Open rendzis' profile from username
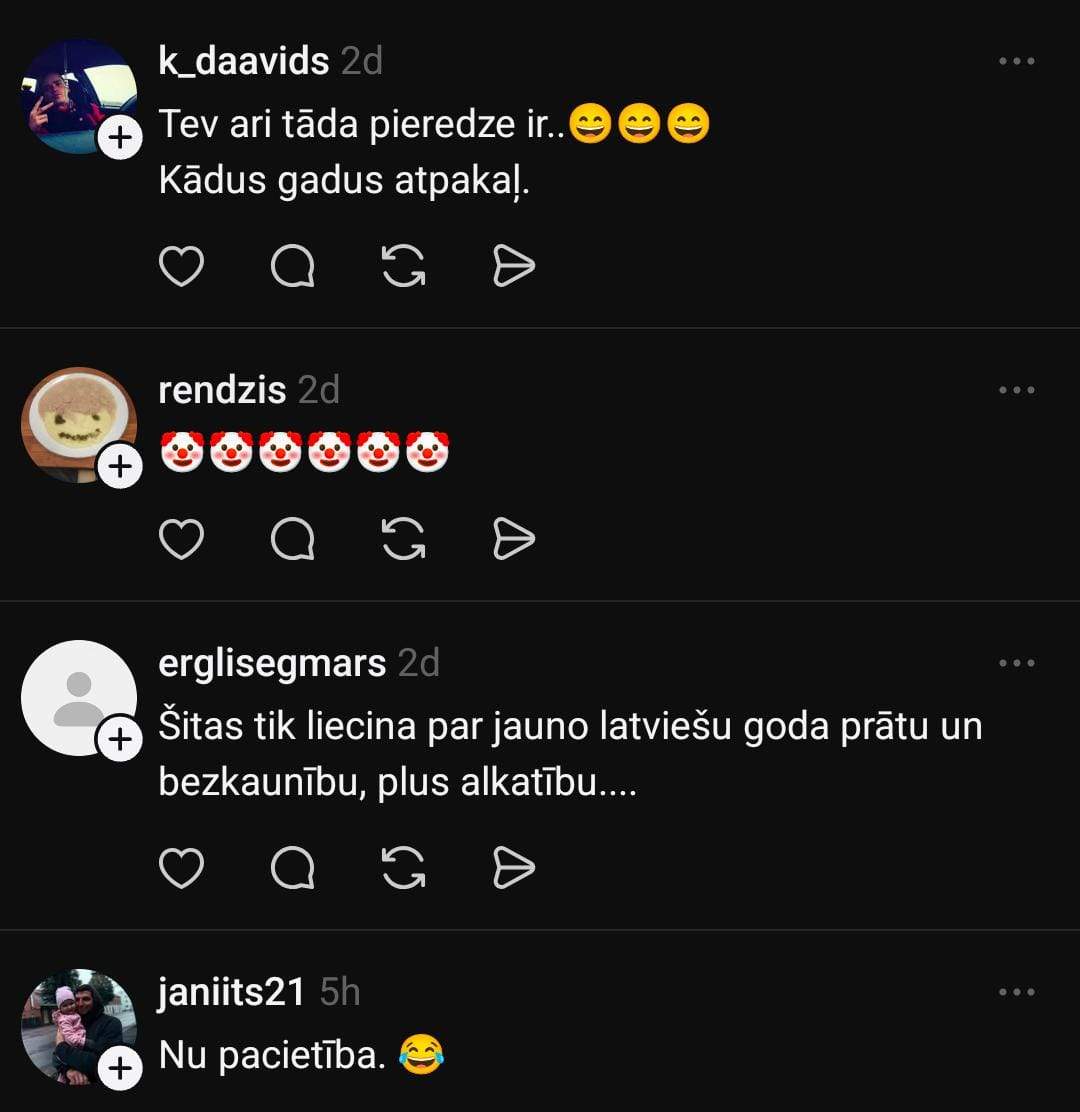This screenshot has height=1112, width=1080. pos(222,390)
